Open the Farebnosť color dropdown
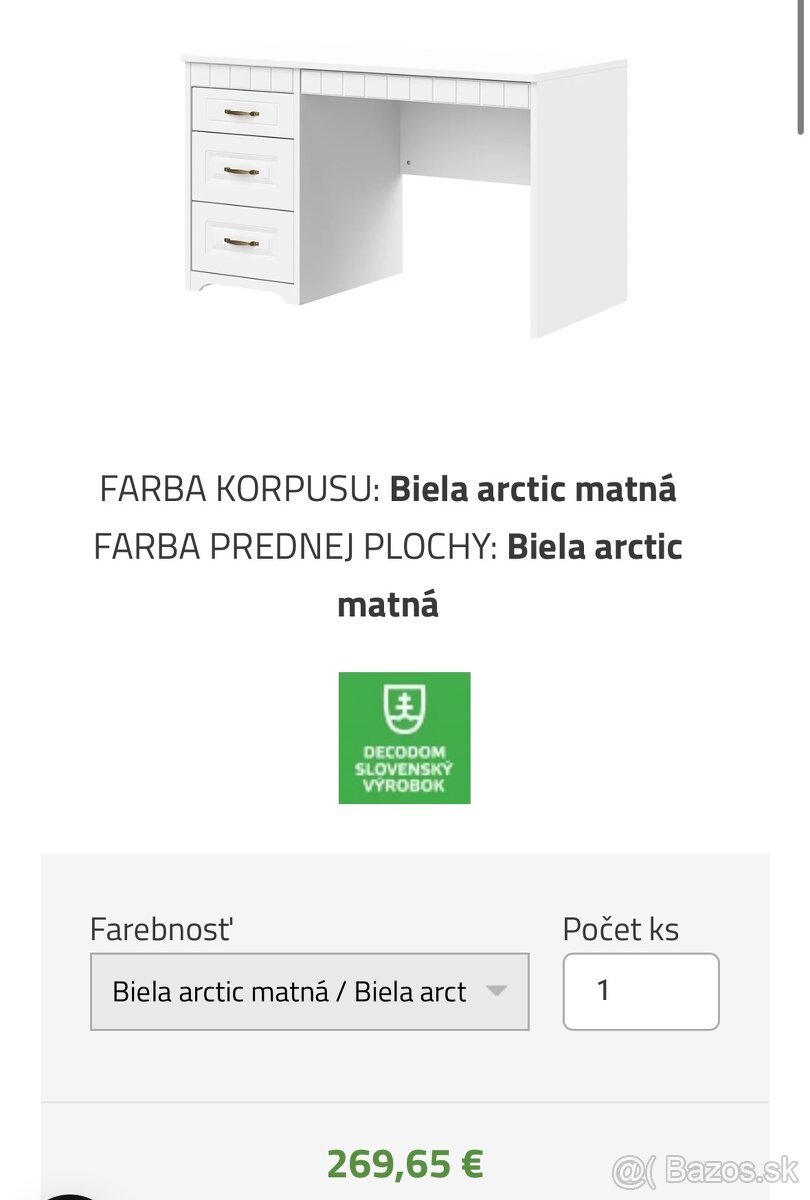This screenshot has height=1200, width=810. click(x=309, y=991)
